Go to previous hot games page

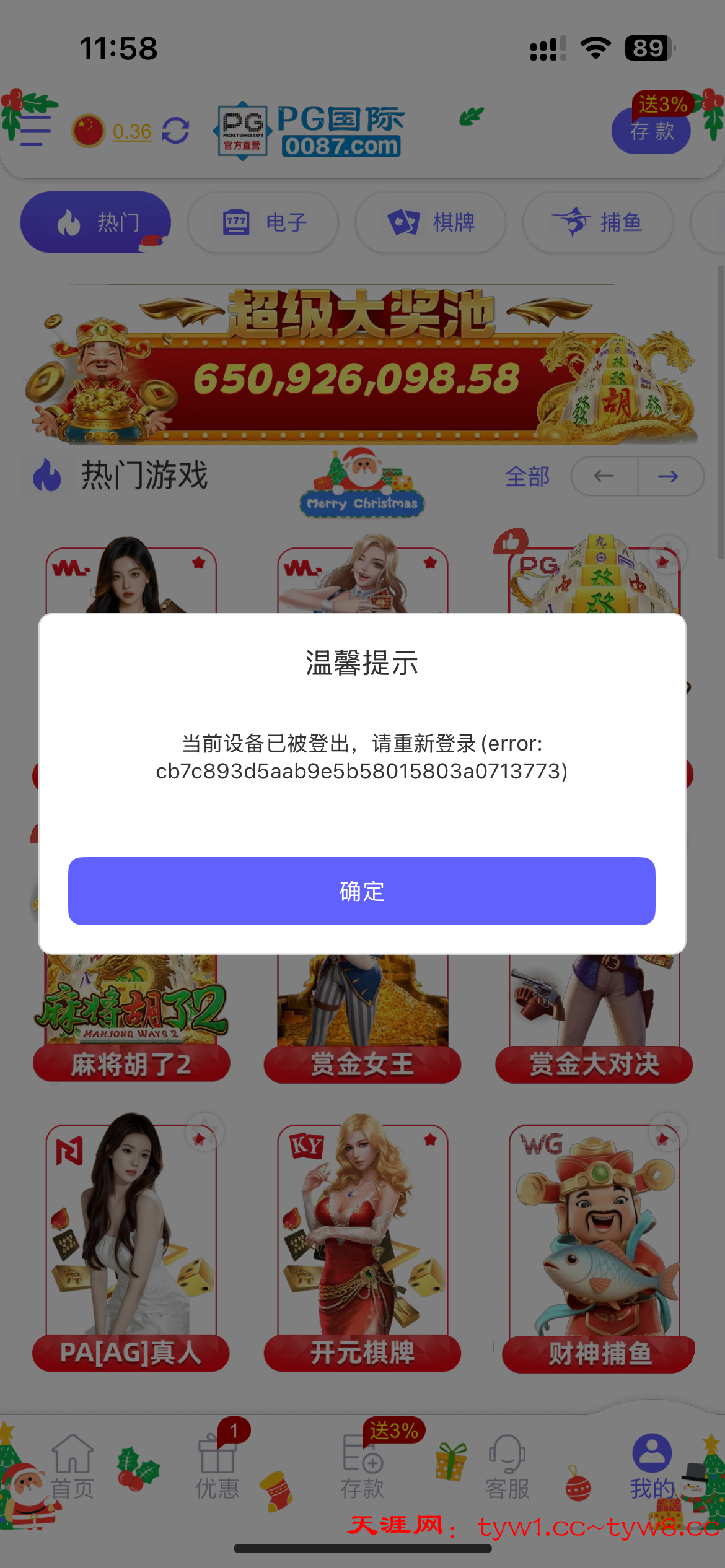click(604, 476)
